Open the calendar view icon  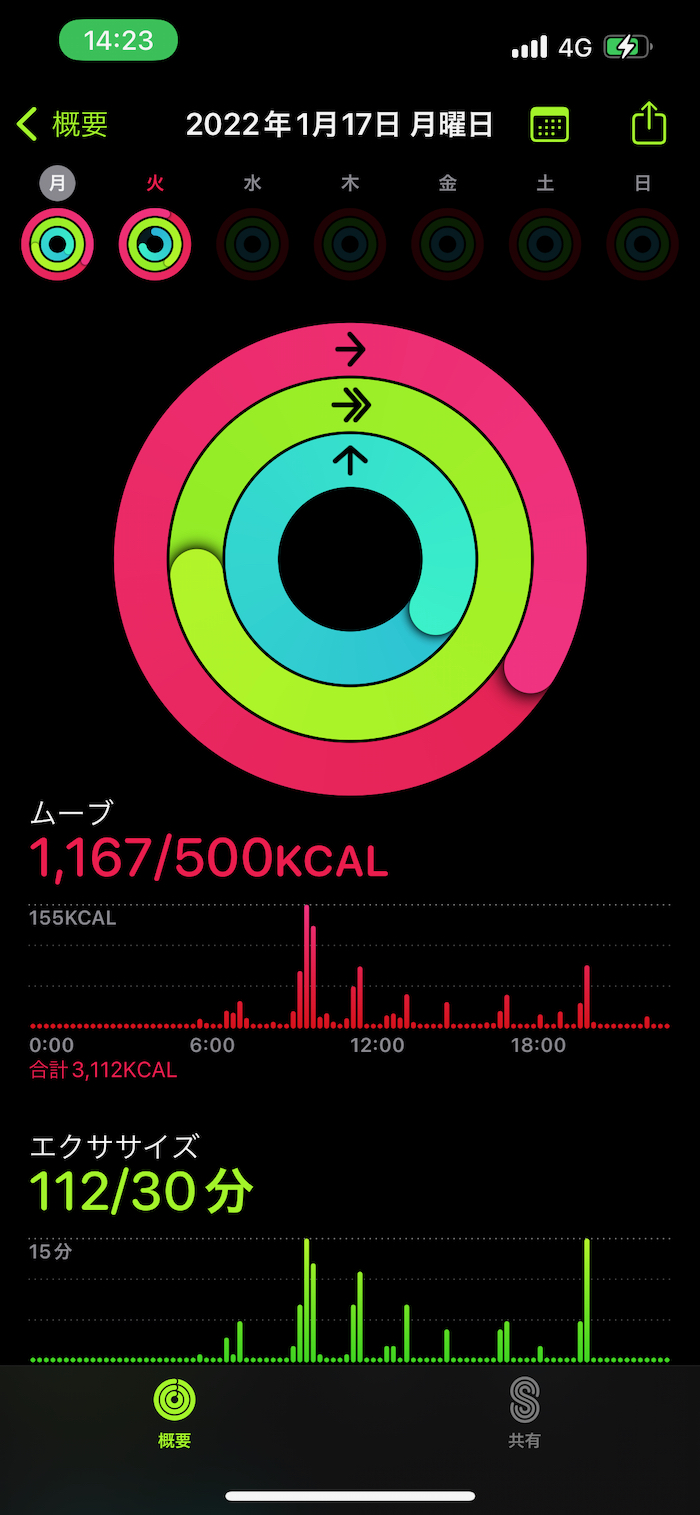tap(549, 125)
